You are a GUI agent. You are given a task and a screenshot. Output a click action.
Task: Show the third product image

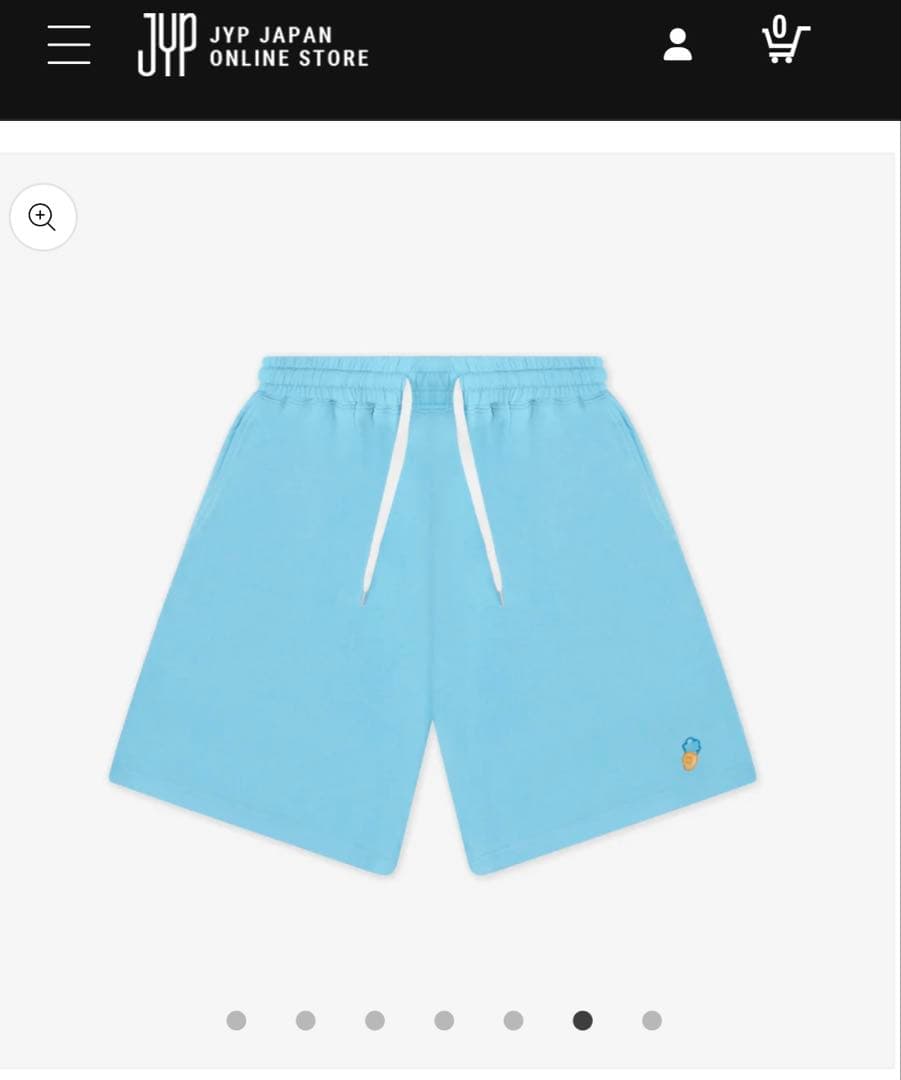375,1020
